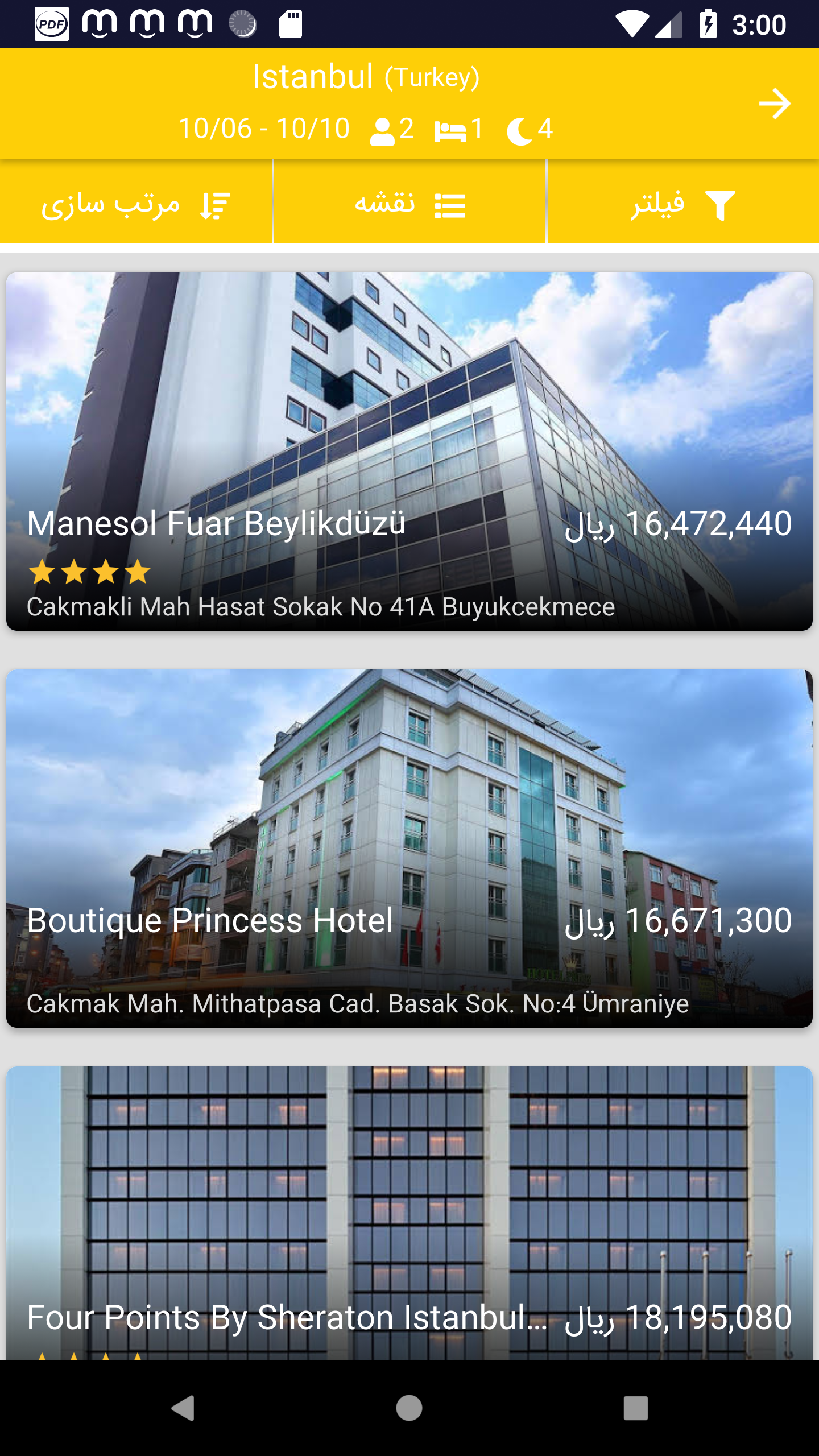Open the filter options (فیلتر)
Image resolution: width=819 pixels, height=1456 pixels.
tap(682, 204)
